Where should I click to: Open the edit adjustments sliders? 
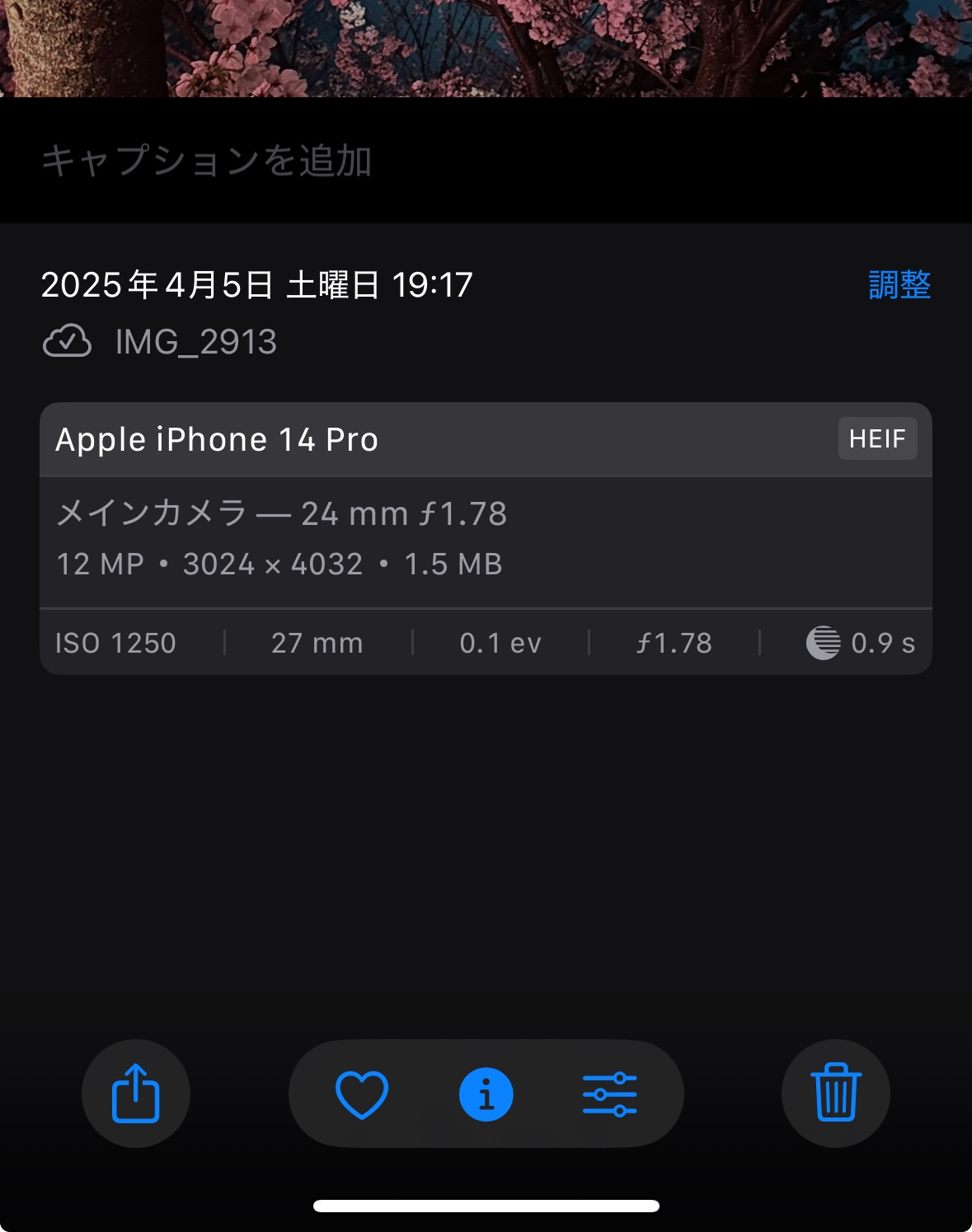coord(609,1094)
